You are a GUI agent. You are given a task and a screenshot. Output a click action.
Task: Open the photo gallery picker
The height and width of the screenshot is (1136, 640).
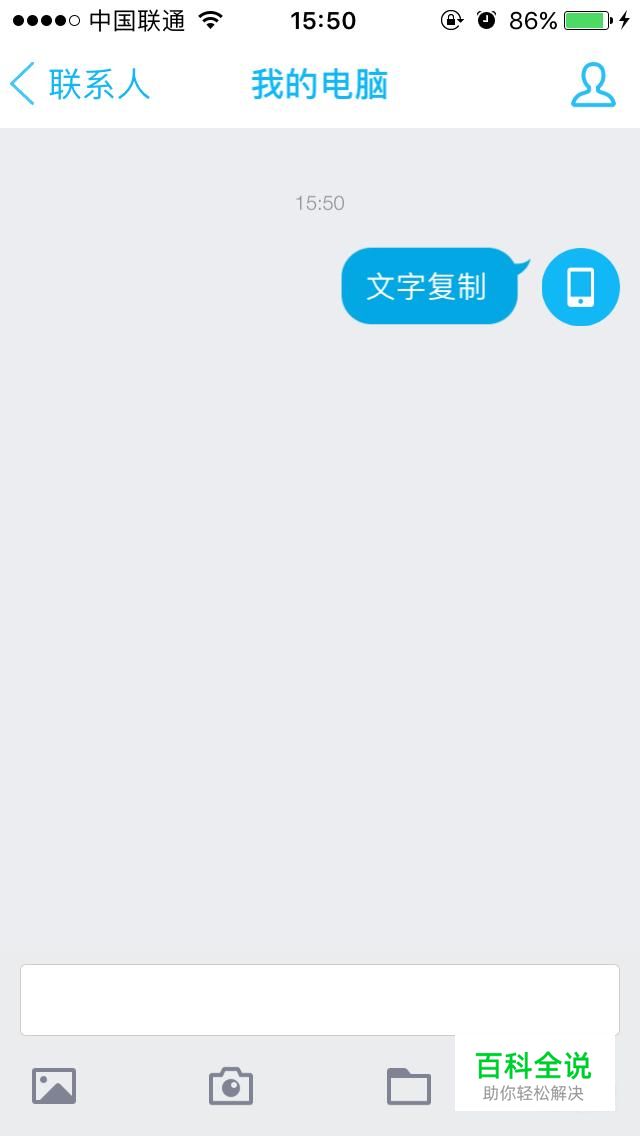[54, 1086]
